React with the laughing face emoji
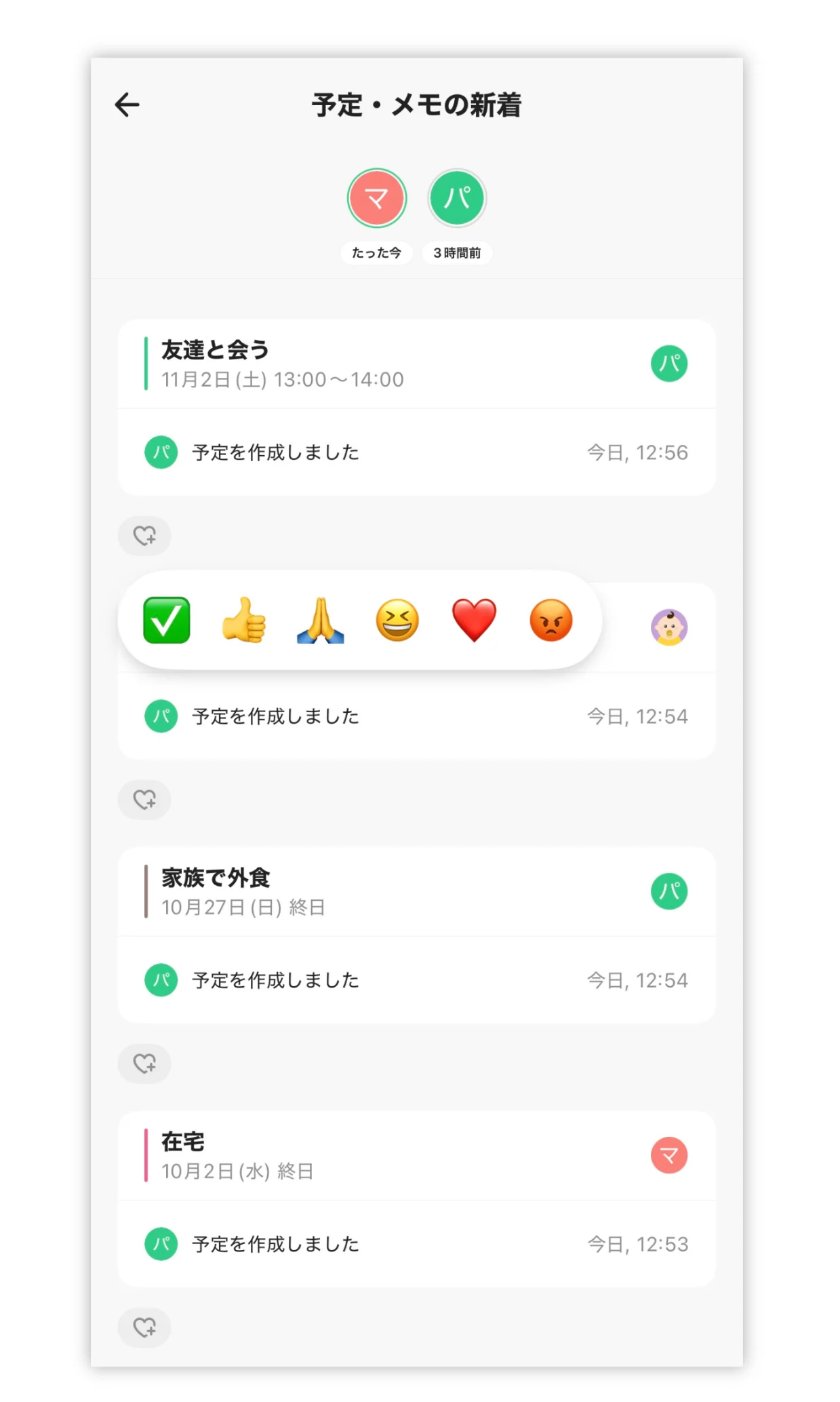 pos(397,620)
